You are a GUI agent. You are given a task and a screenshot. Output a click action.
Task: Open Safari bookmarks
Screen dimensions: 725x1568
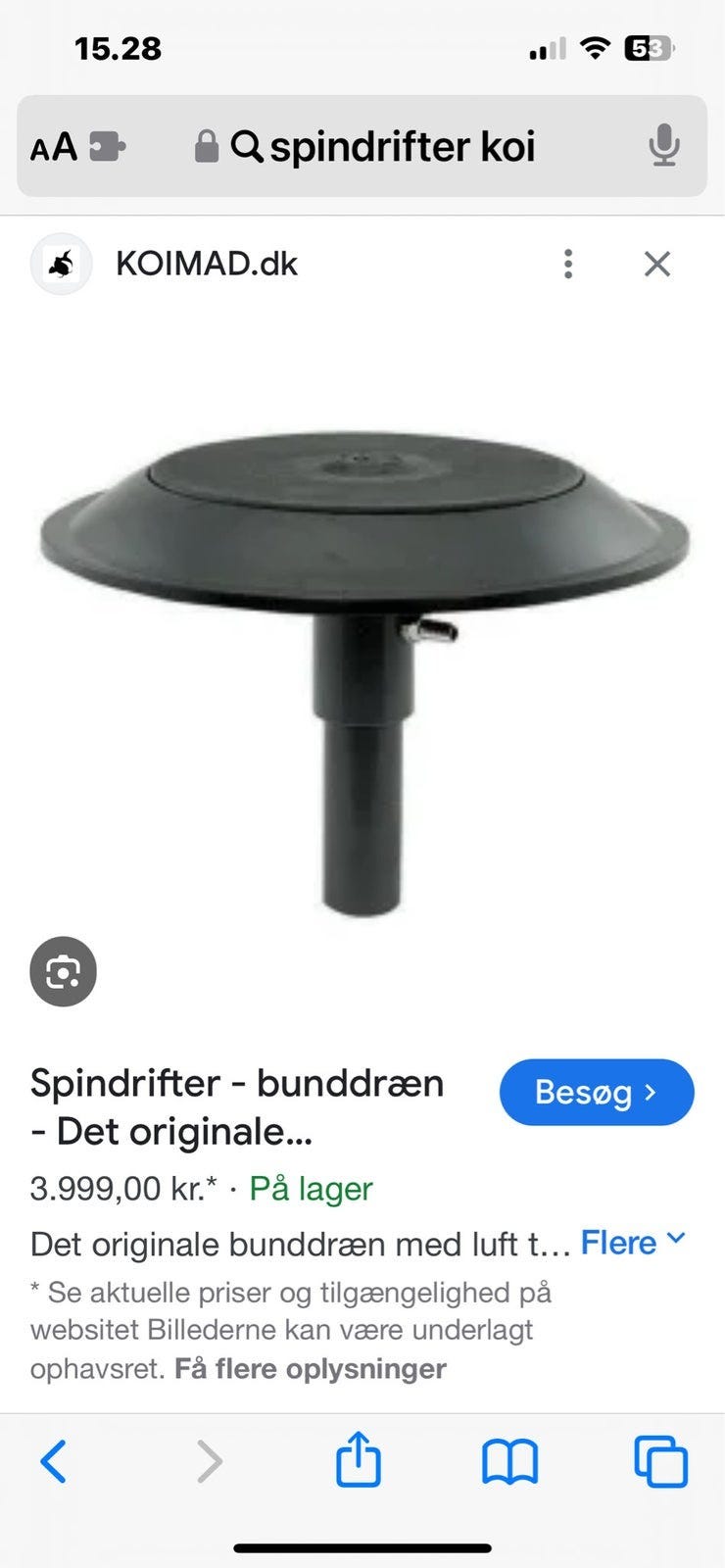[509, 1461]
